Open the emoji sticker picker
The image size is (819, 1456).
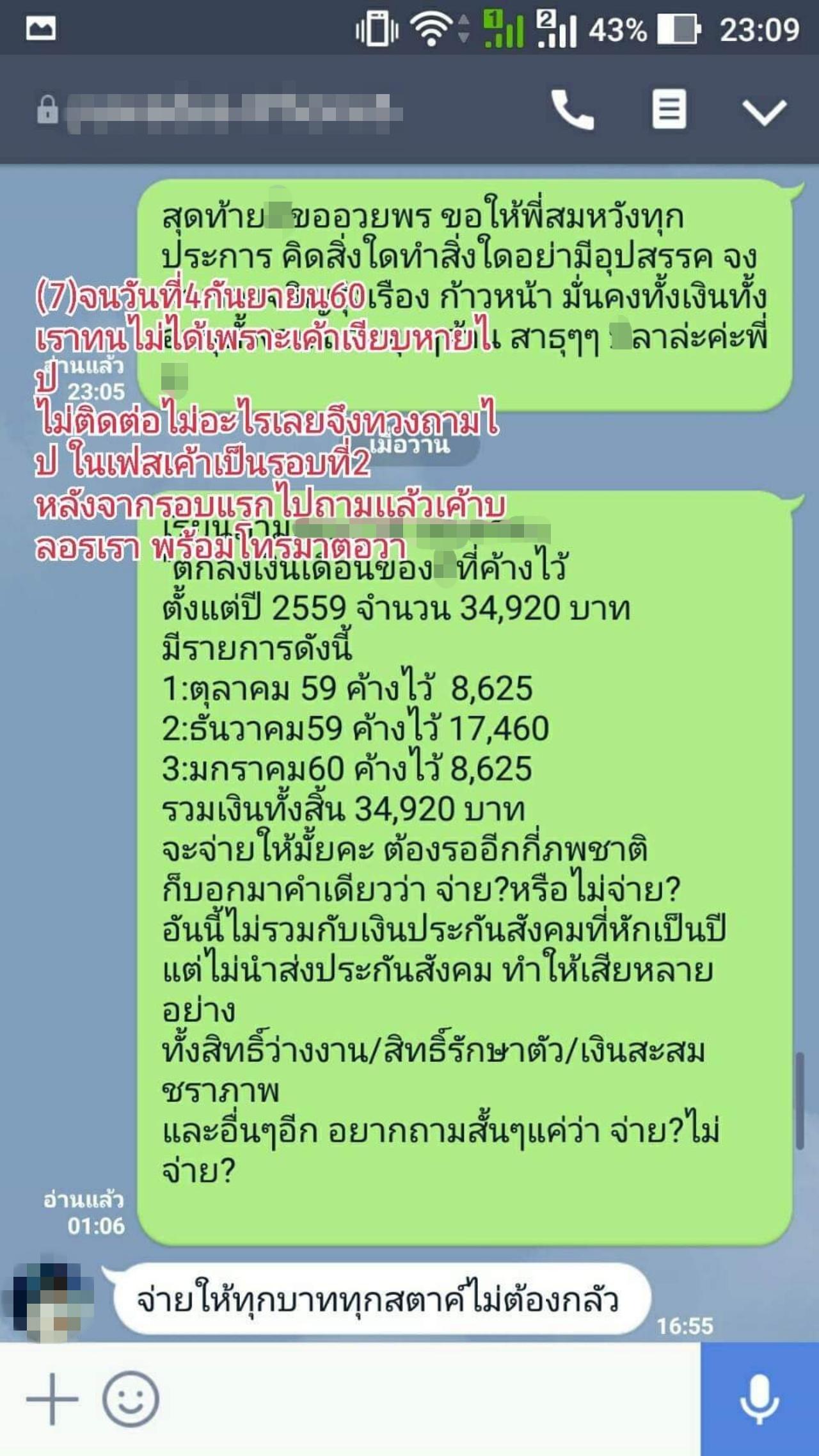click(x=131, y=1400)
